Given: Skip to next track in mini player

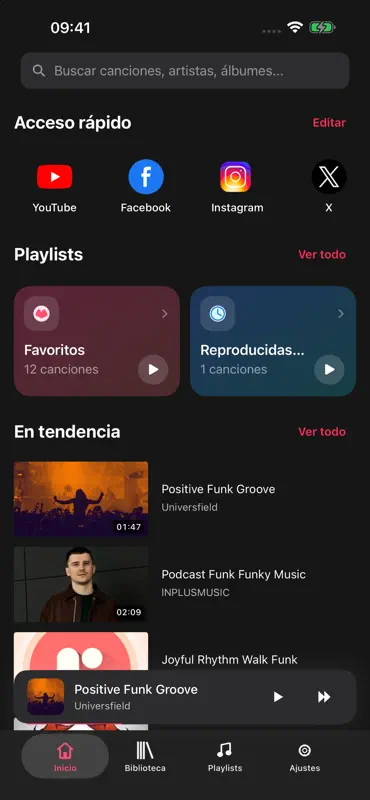Looking at the screenshot, I should (324, 697).
